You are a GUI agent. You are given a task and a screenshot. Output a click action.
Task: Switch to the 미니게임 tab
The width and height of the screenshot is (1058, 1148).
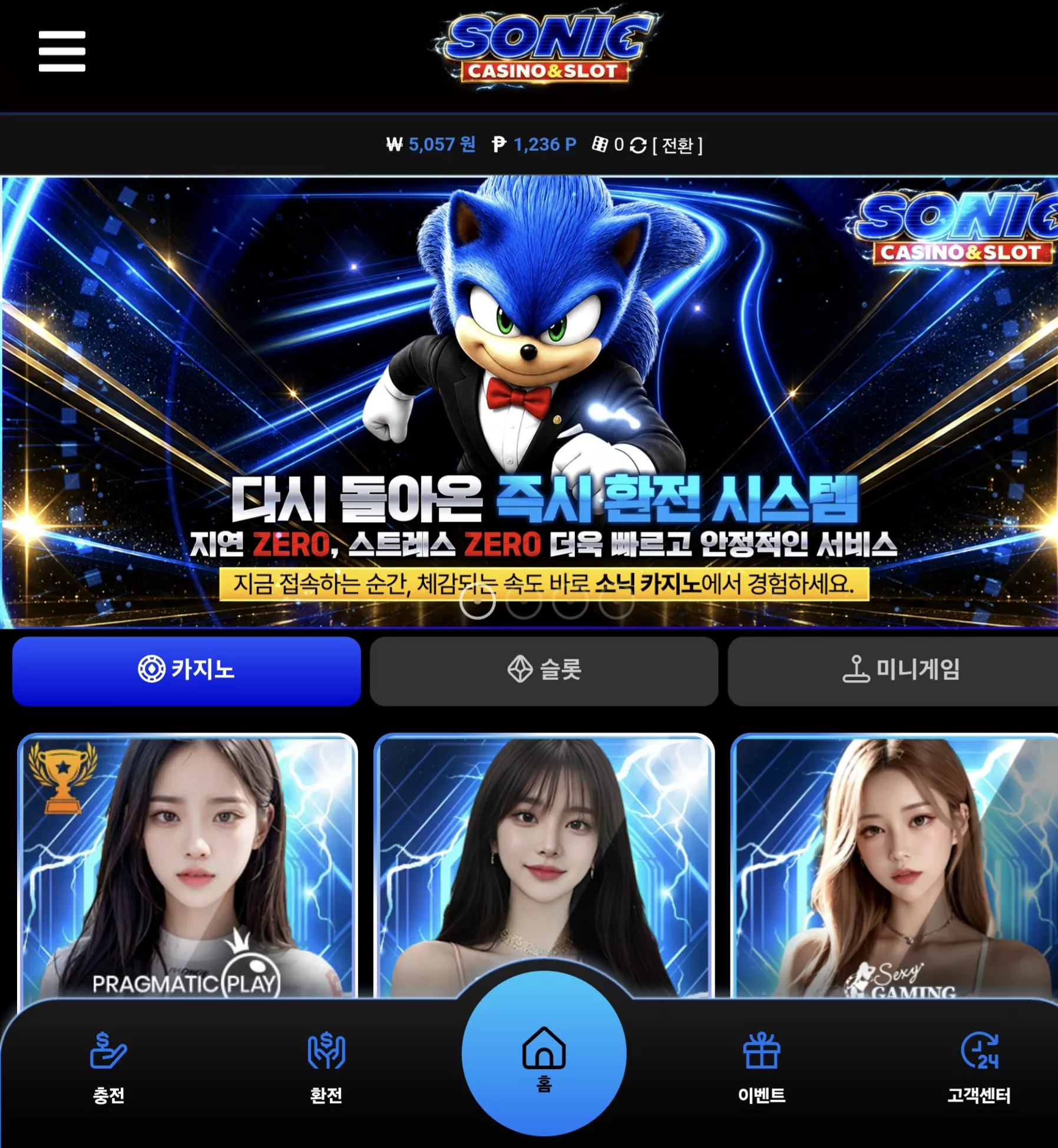click(893, 671)
